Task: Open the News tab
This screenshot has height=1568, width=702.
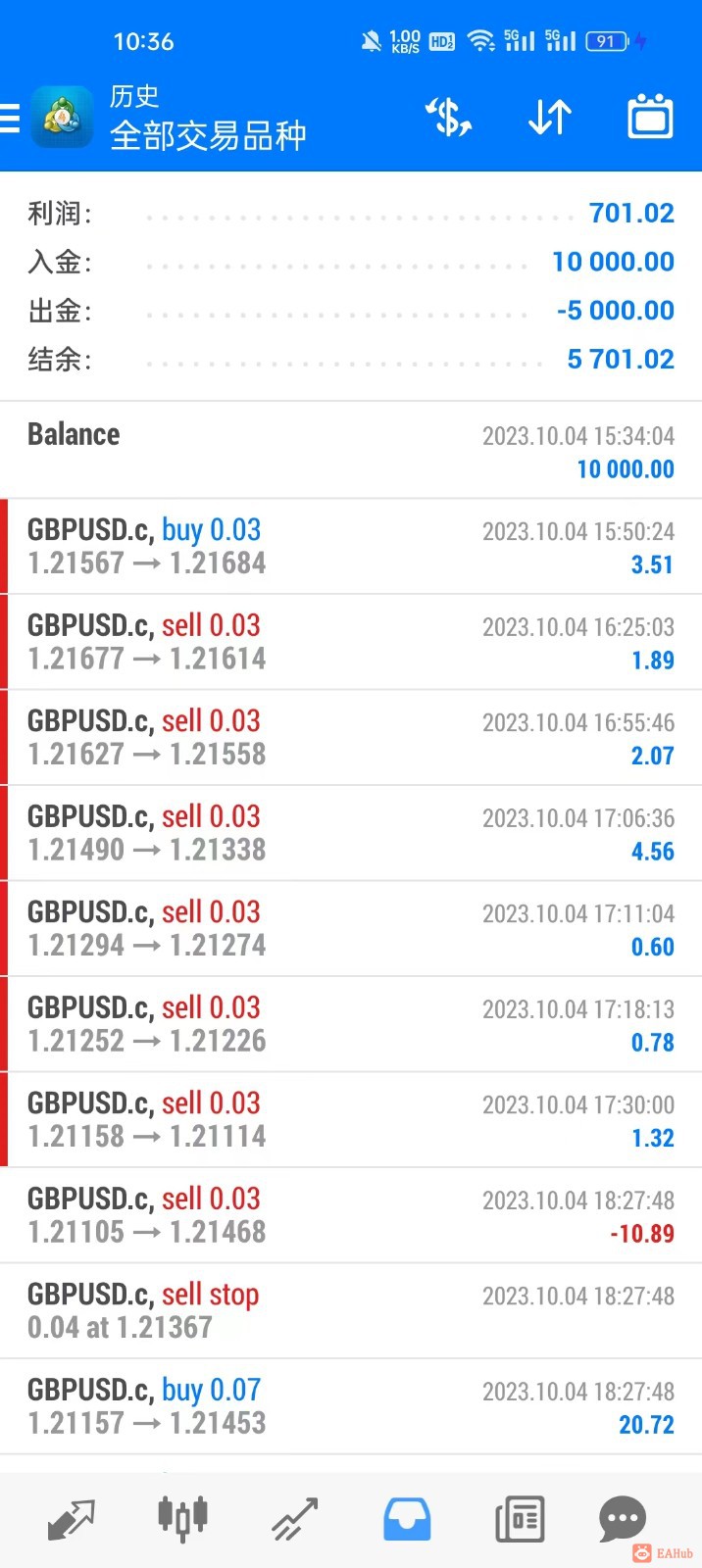Action: [x=519, y=1519]
